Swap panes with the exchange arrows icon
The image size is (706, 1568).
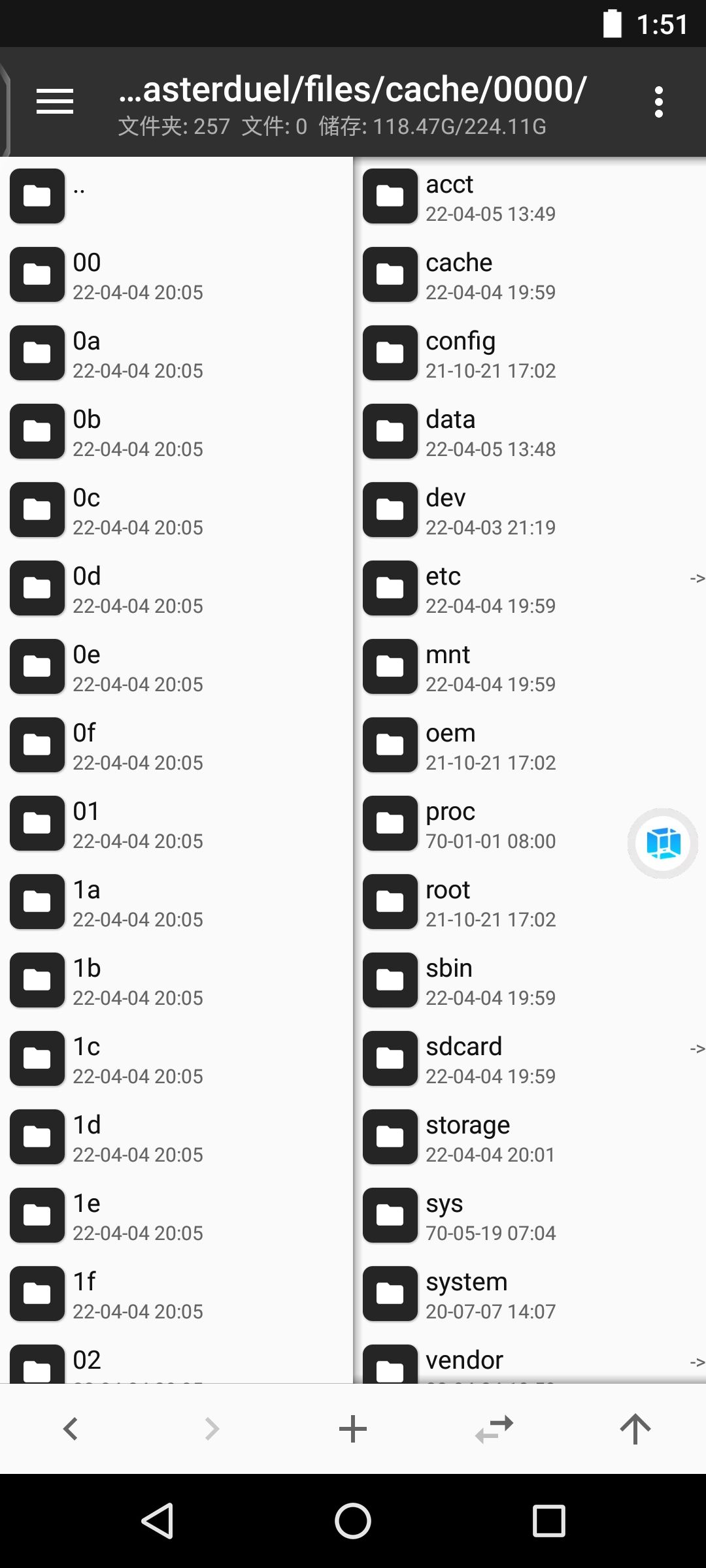[494, 1428]
